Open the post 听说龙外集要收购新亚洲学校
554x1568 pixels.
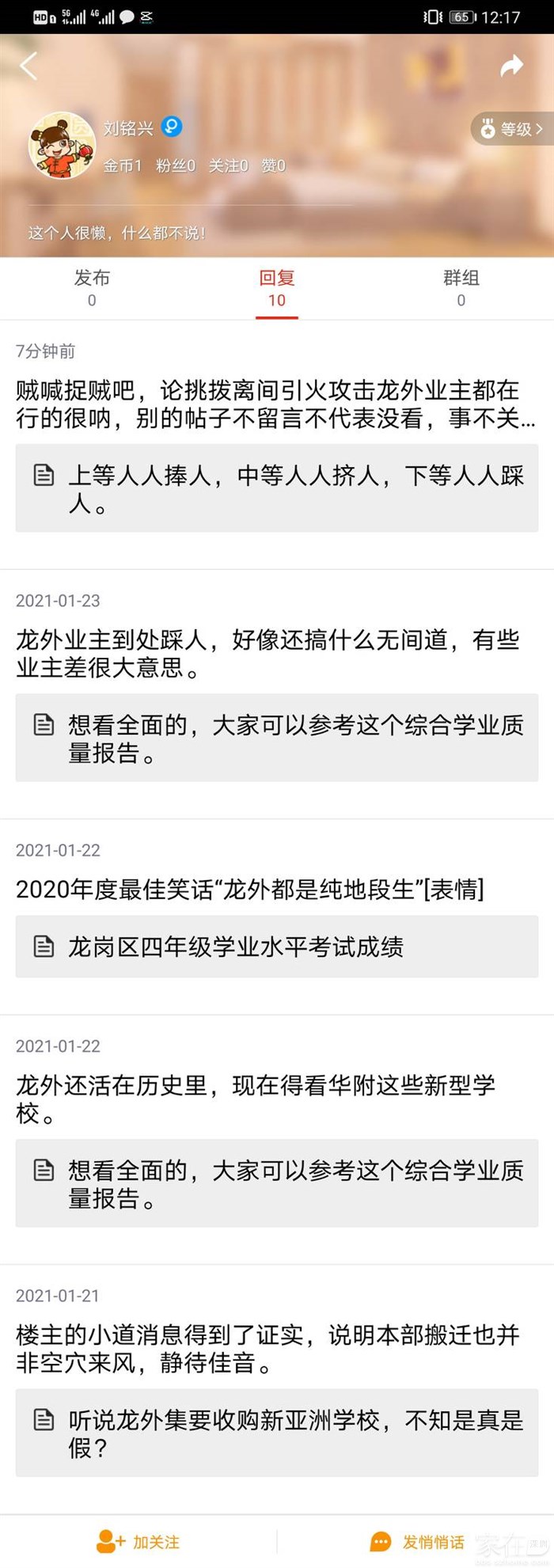277,1433
